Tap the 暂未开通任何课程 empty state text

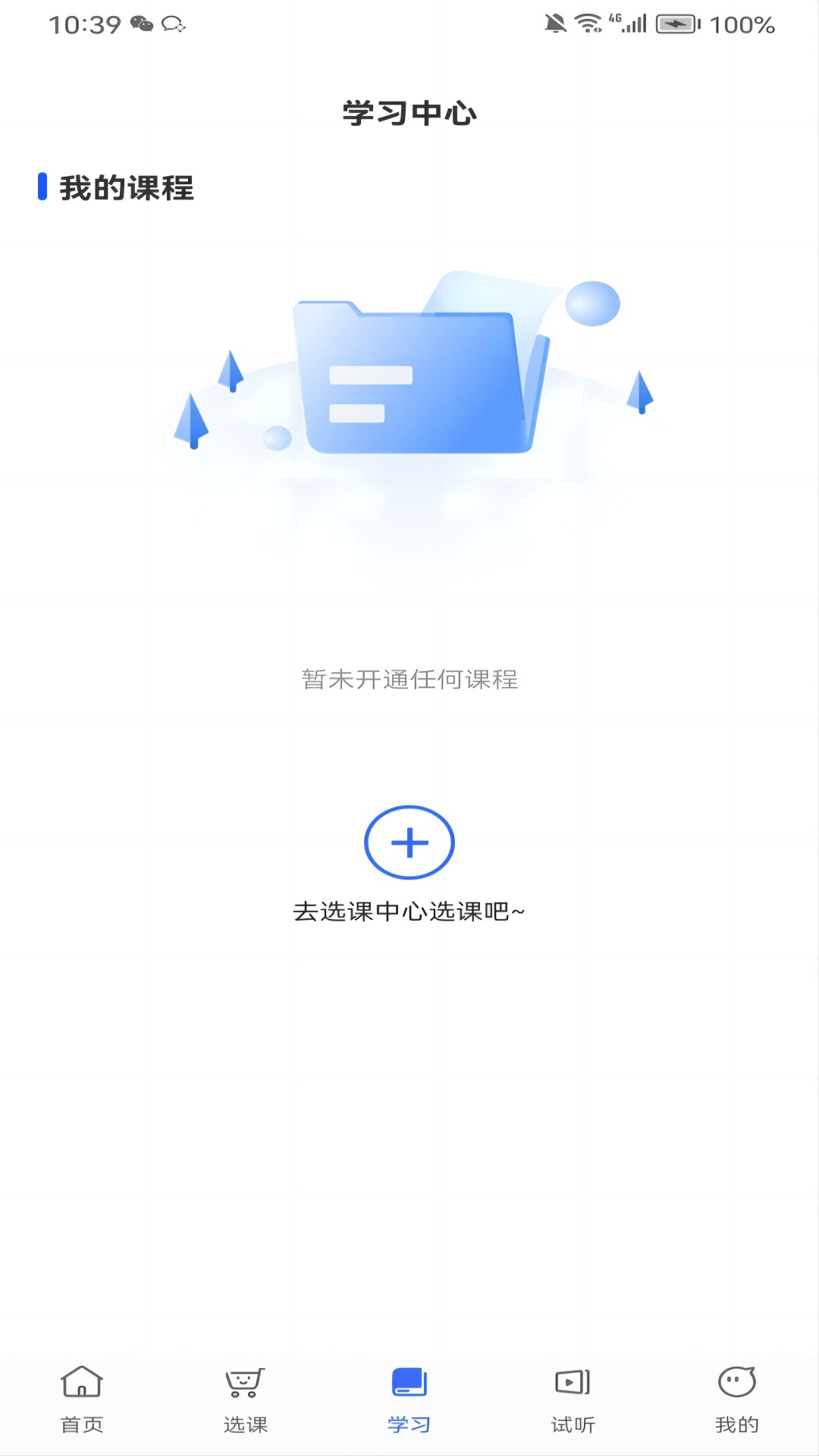(409, 680)
